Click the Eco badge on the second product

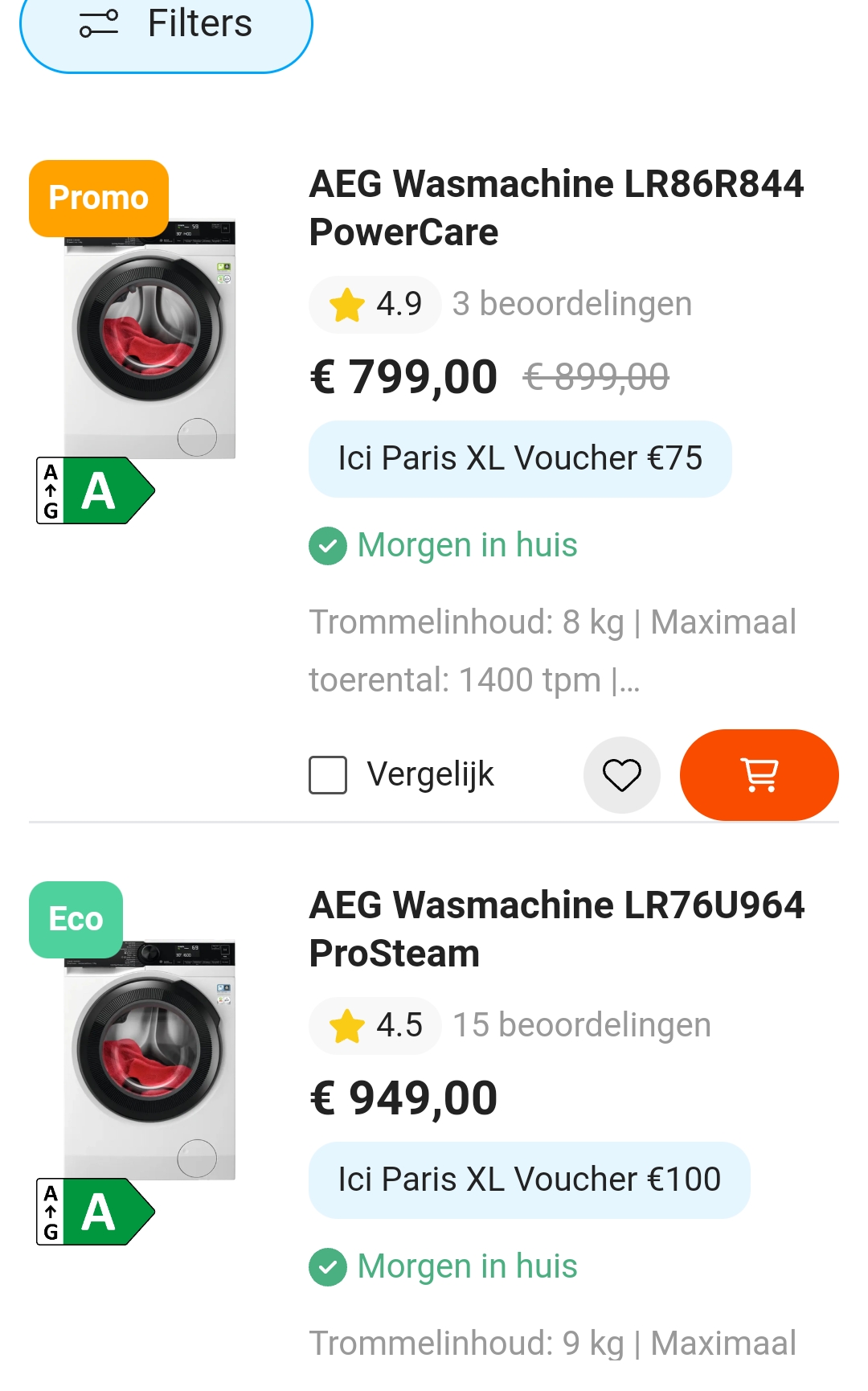coord(76,919)
